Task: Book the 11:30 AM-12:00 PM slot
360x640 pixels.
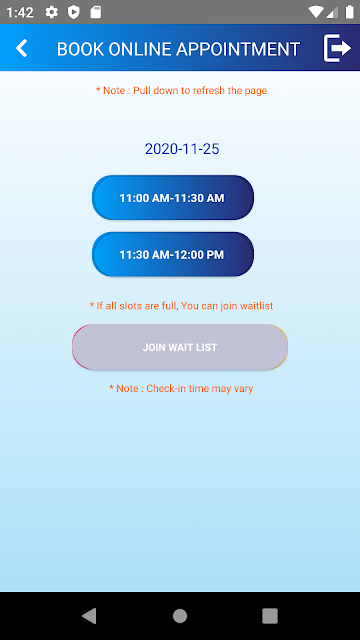Action: click(x=173, y=255)
